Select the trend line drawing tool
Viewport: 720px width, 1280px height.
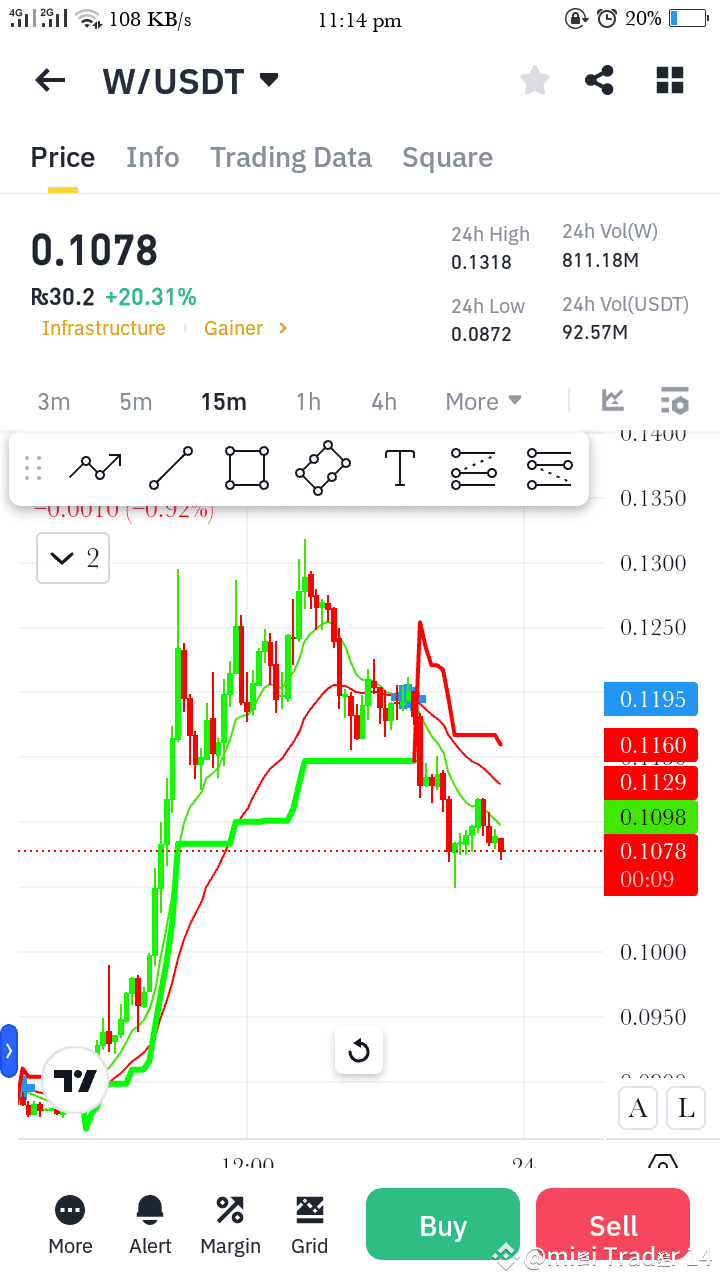[x=170, y=467]
